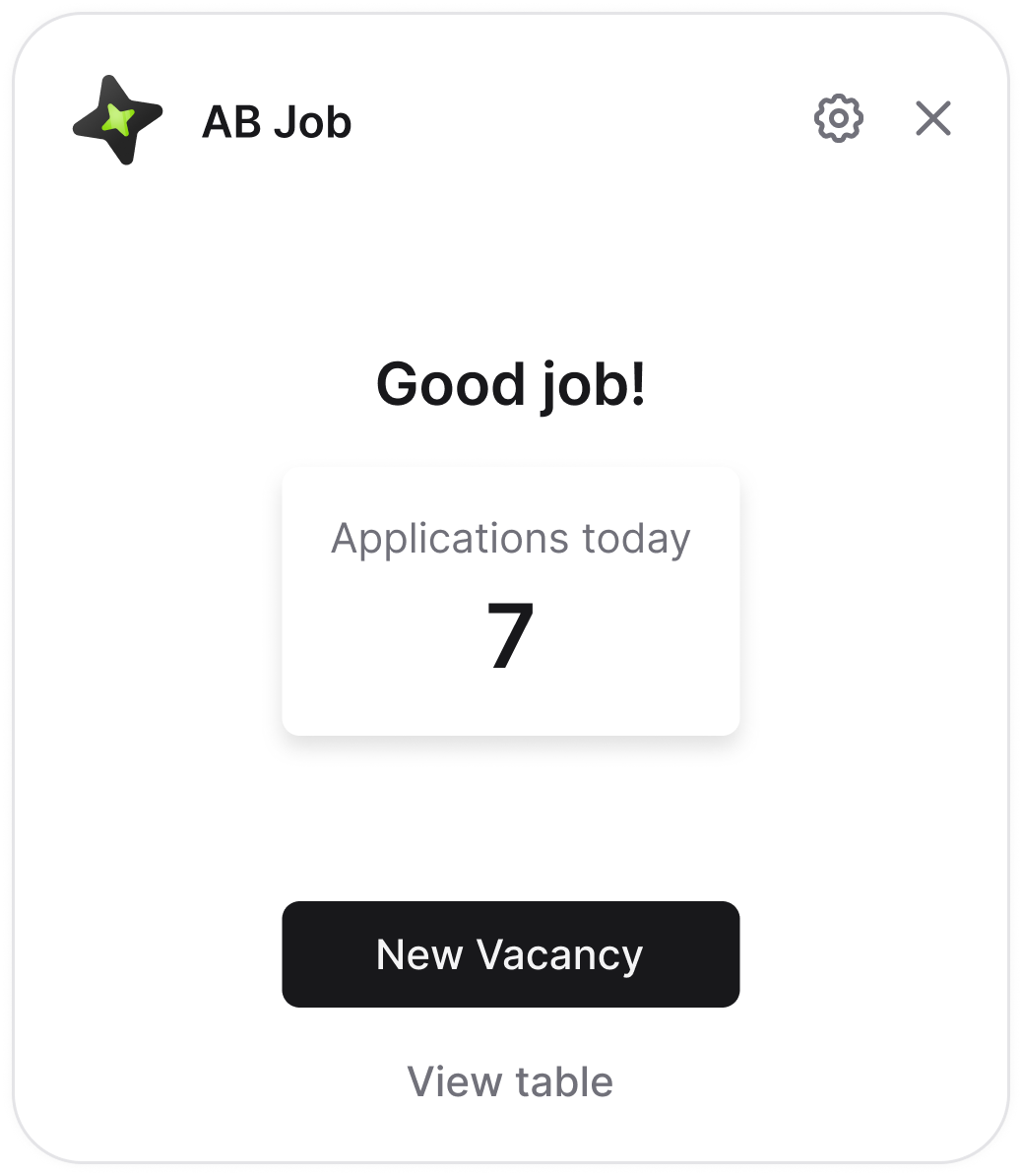Add a New Vacancy
The image size is (1022, 1176).
[x=510, y=953]
